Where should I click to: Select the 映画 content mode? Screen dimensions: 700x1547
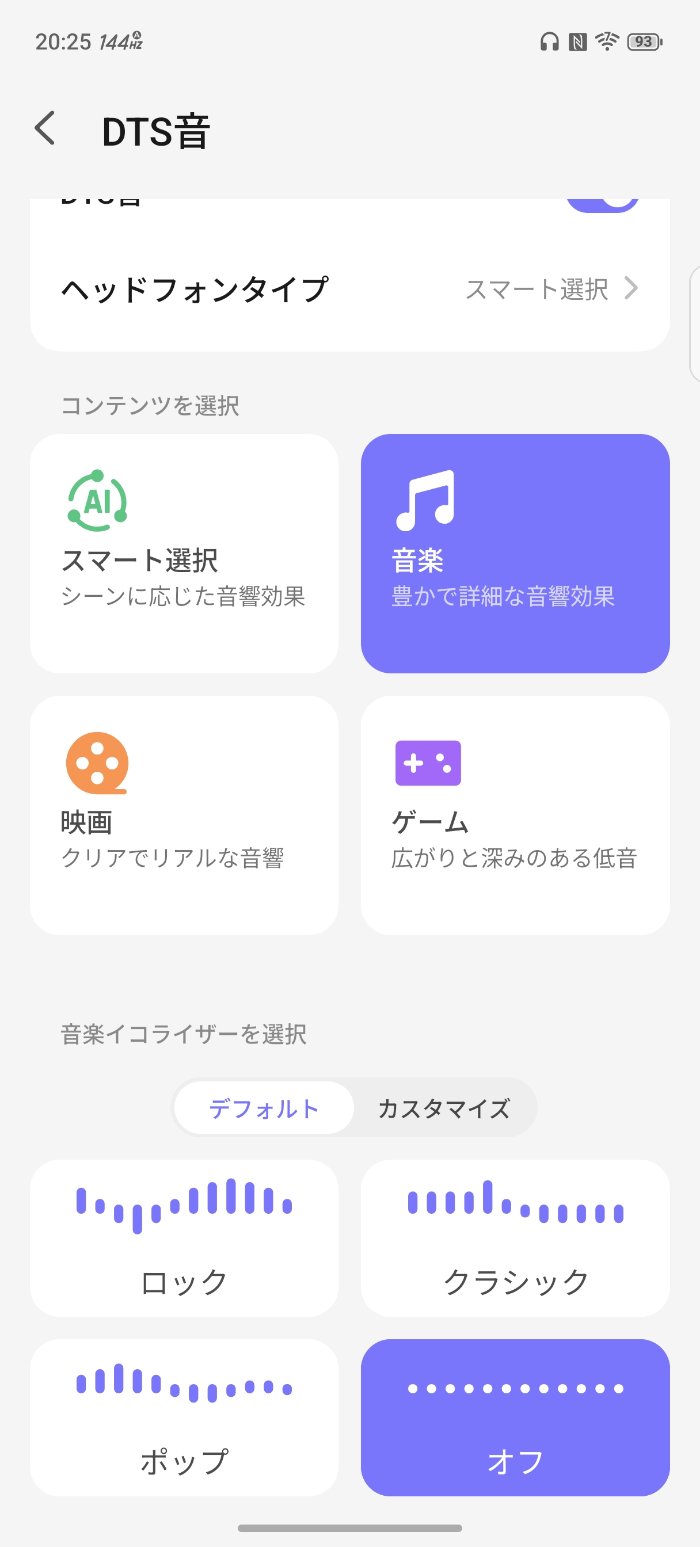[x=184, y=815]
